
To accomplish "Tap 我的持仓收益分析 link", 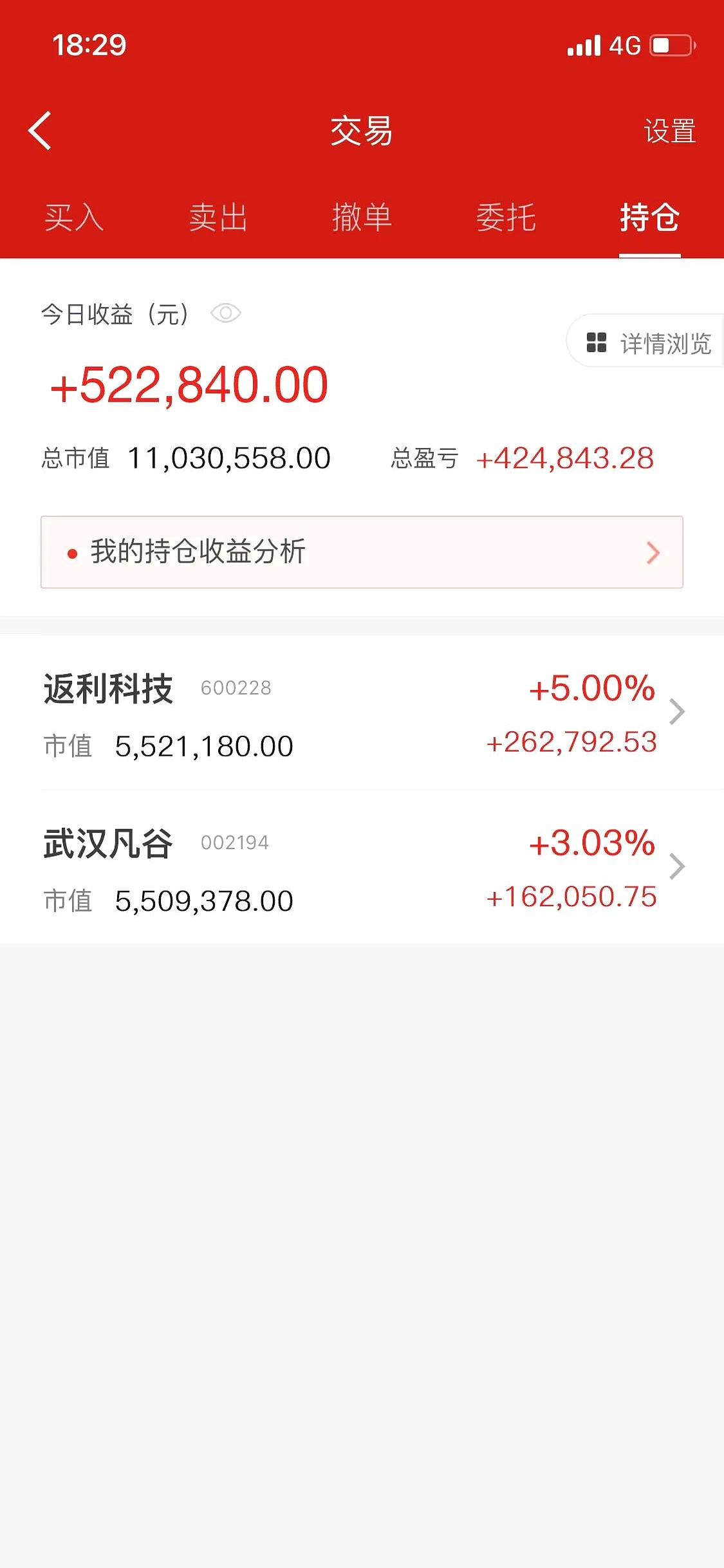I will pyautogui.click(x=196, y=553).
